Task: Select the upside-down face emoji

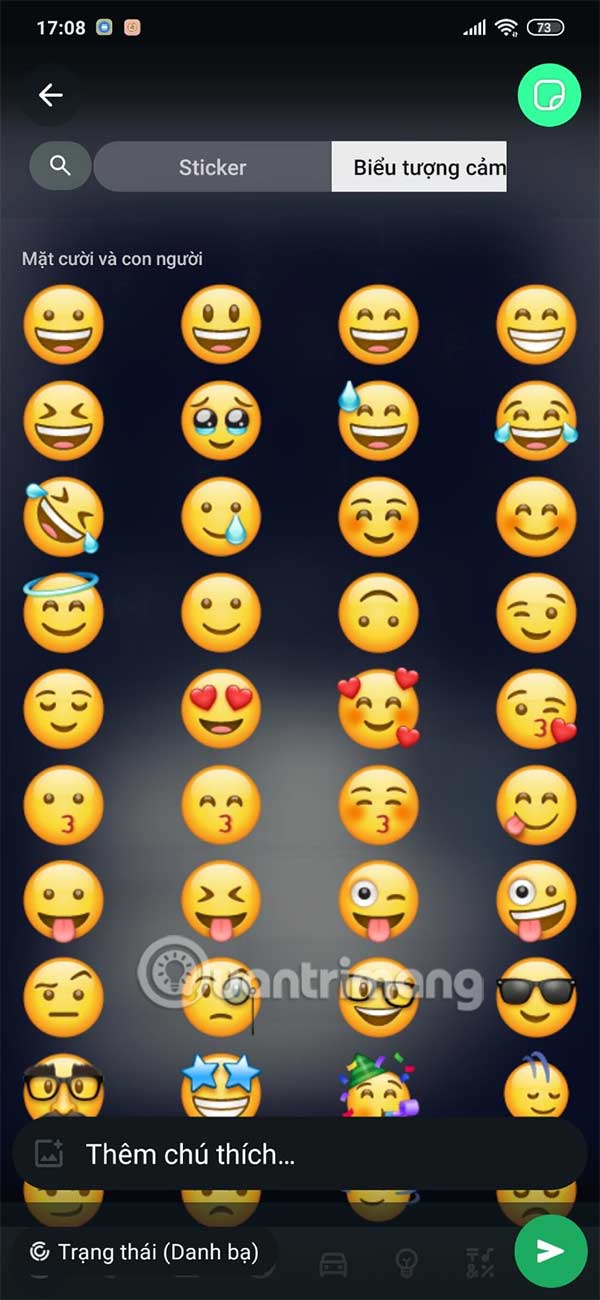Action: pyautogui.click(x=378, y=612)
